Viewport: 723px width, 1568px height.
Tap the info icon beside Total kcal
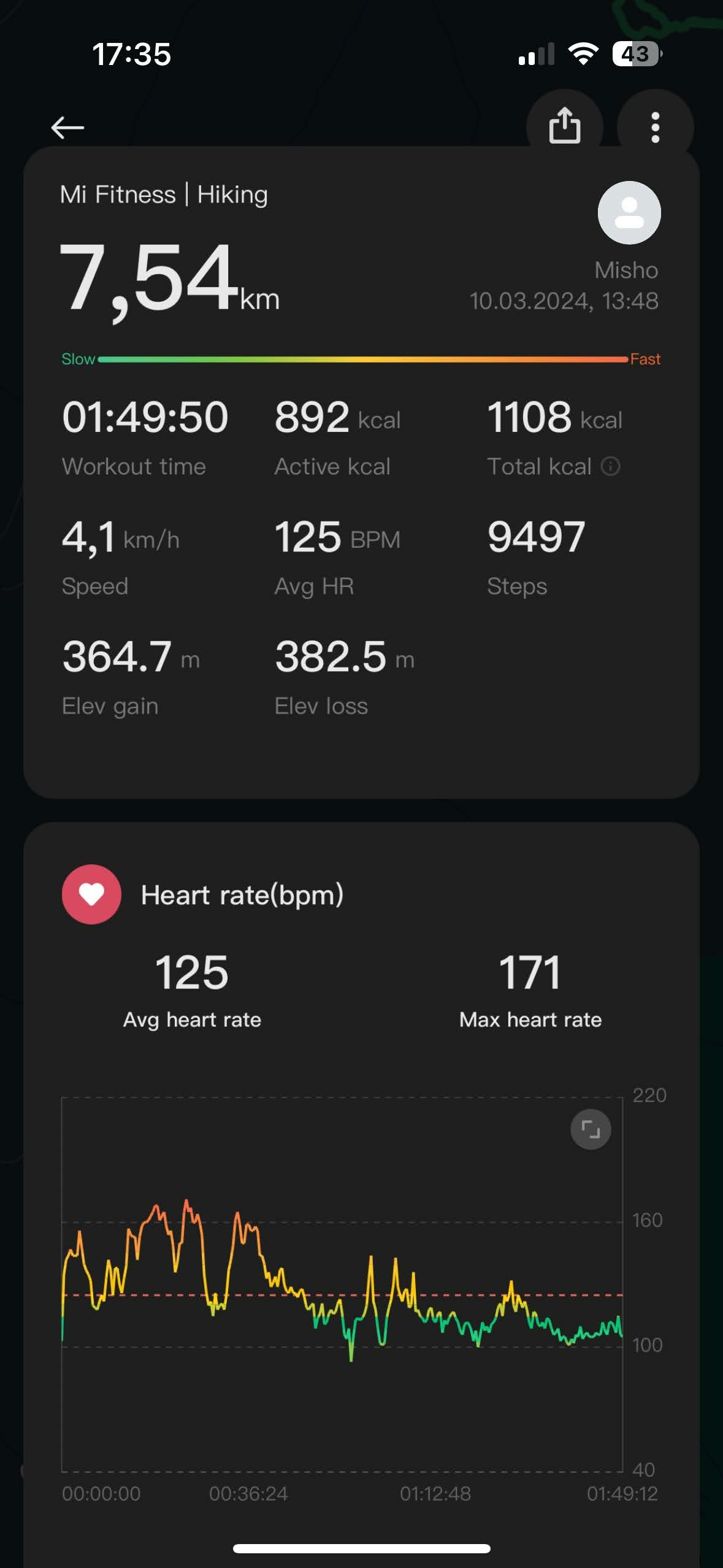pos(611,466)
